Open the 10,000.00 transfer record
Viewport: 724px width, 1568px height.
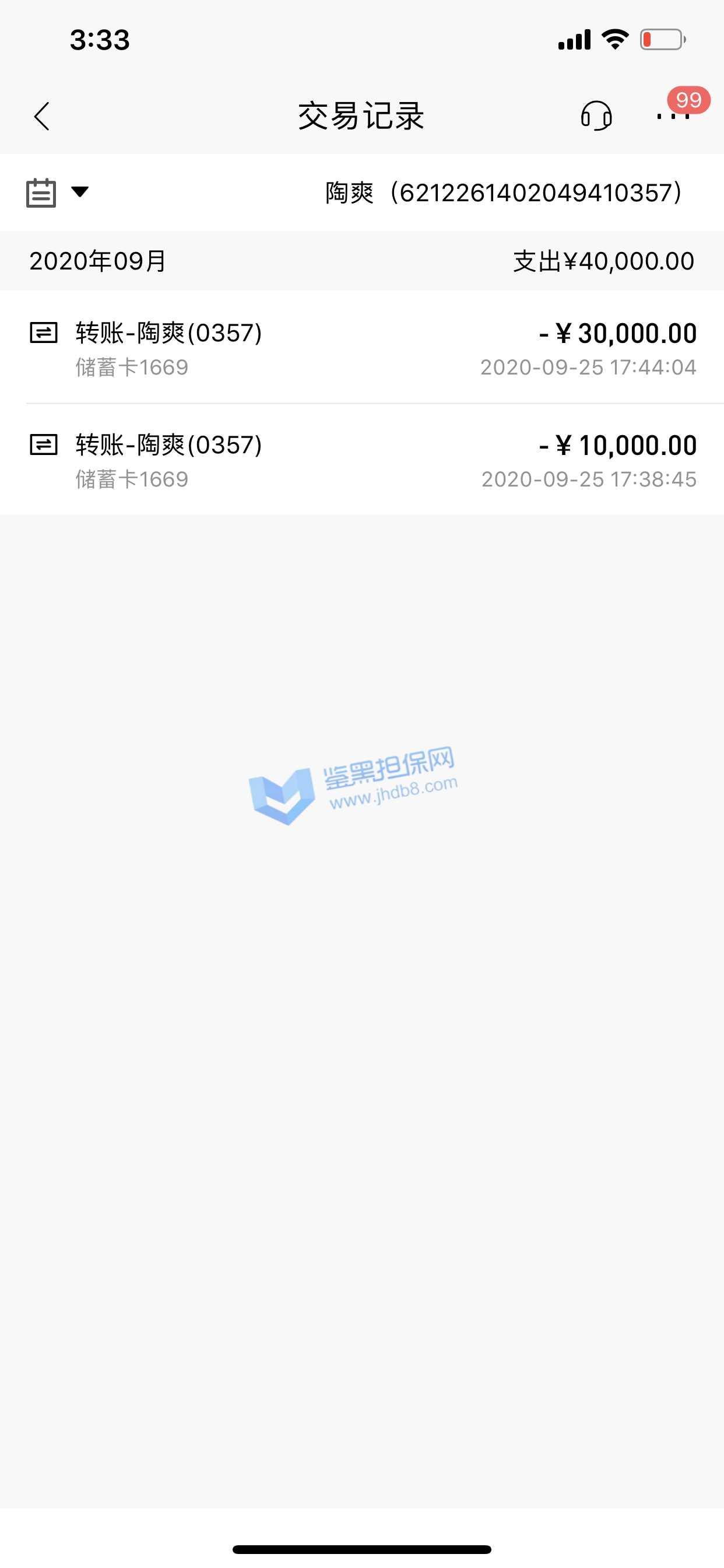tap(362, 460)
